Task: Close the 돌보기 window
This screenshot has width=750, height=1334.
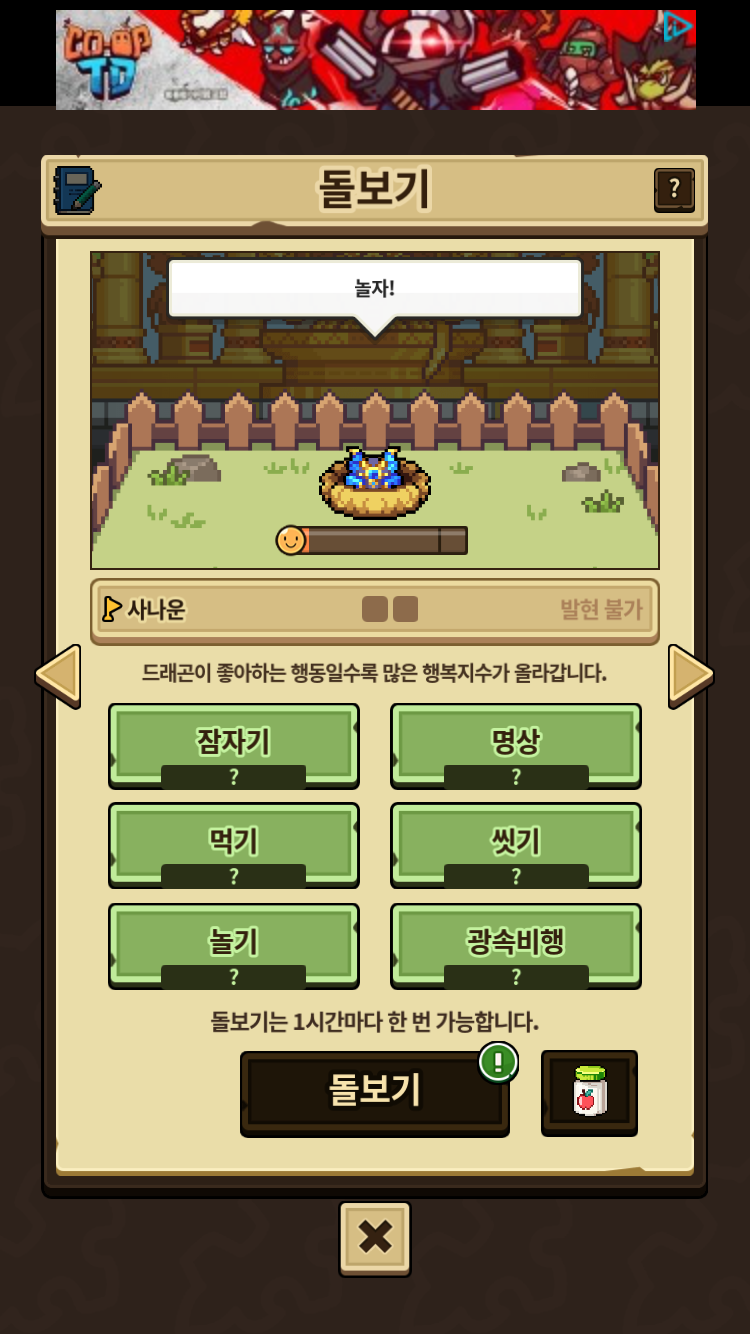Action: pos(375,1238)
